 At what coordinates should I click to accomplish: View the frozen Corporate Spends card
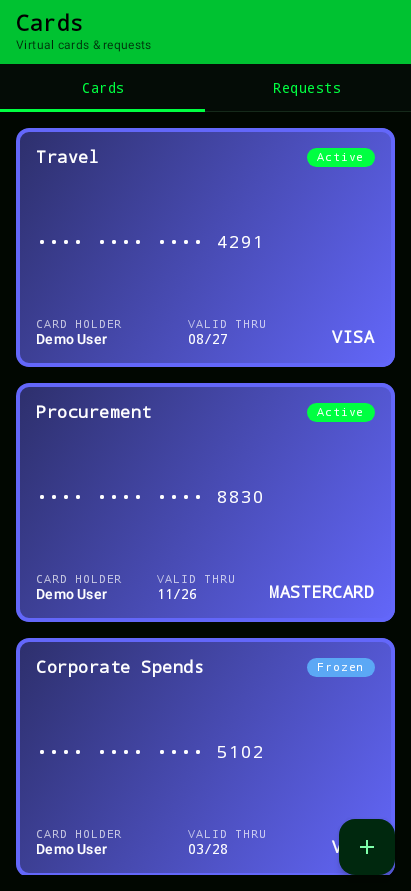point(205,757)
